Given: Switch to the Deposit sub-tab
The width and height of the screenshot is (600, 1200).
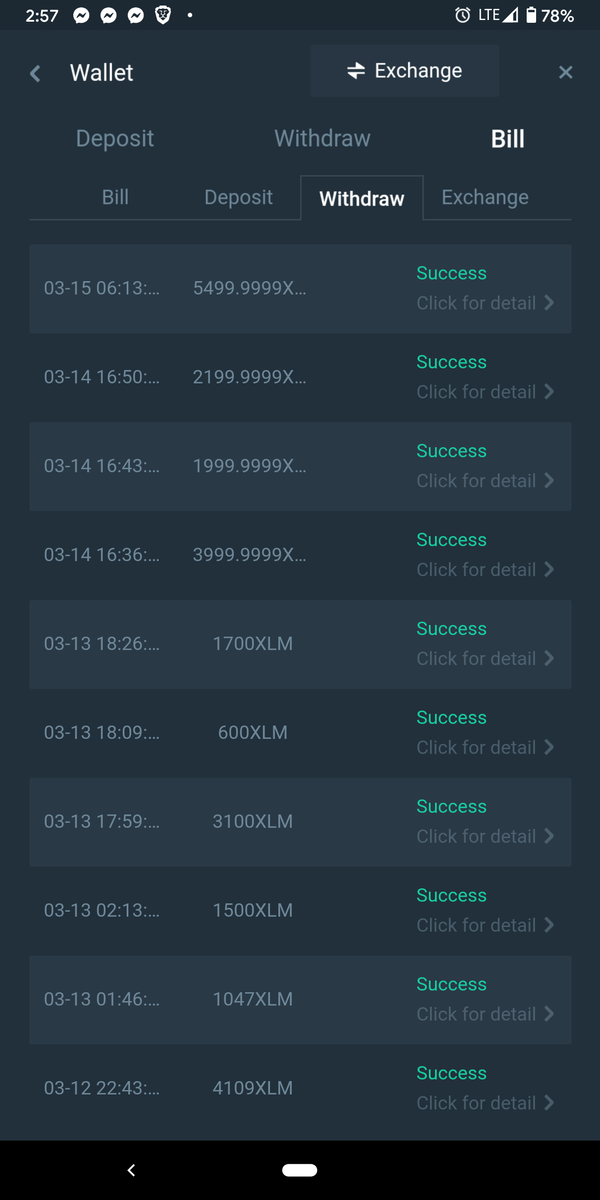Looking at the screenshot, I should point(238,197).
